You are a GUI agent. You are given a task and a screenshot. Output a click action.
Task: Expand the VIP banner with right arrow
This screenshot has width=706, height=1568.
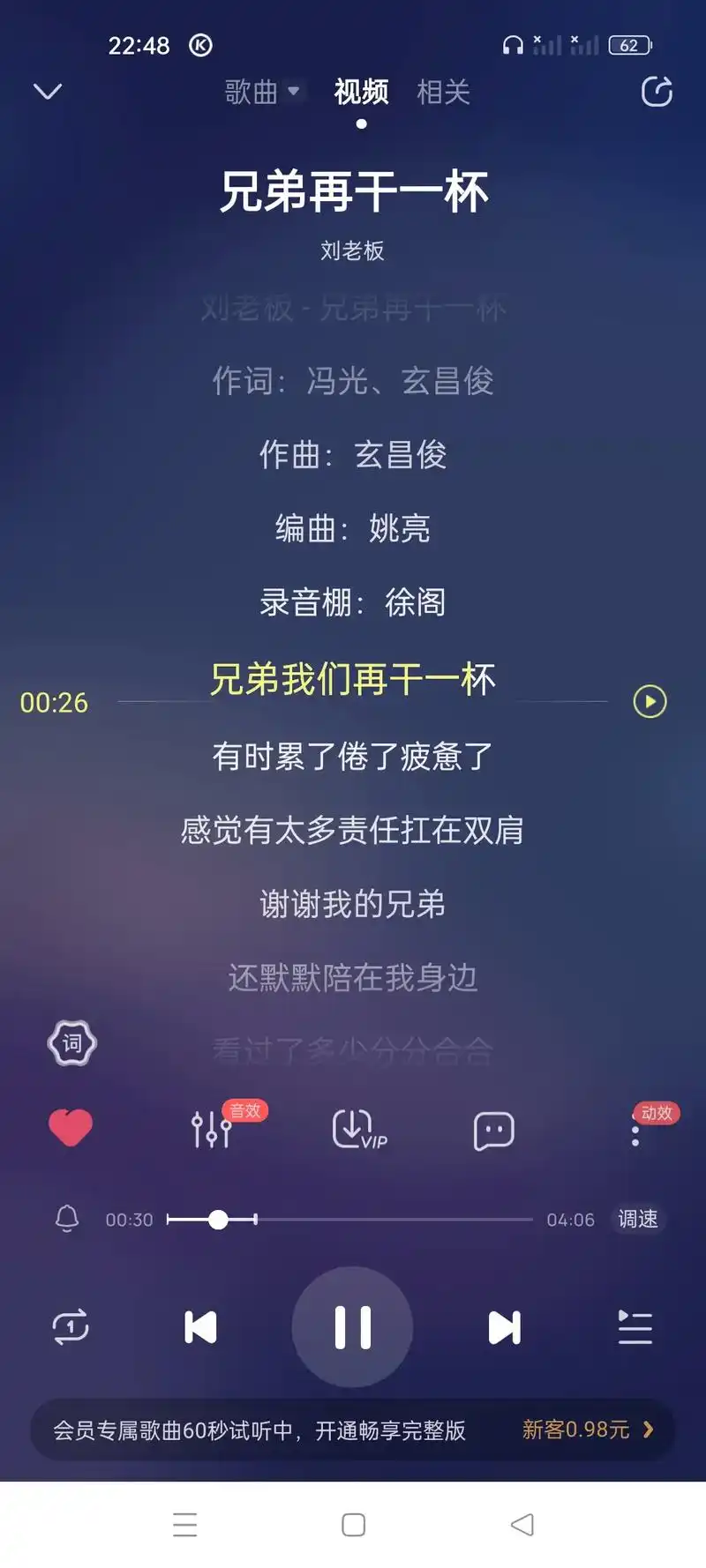point(647,1430)
